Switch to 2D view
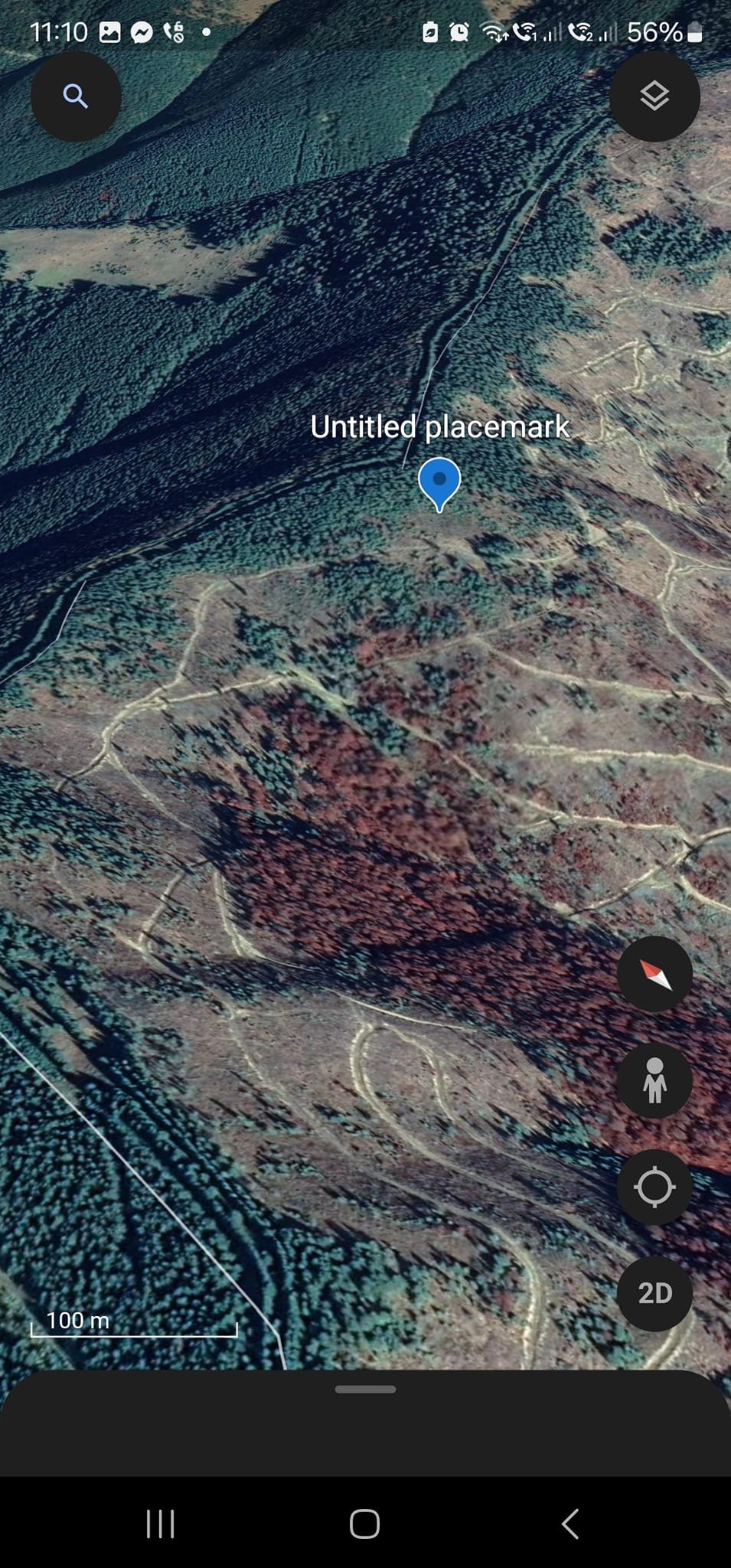Screen dimensions: 731x1568 (654, 1293)
